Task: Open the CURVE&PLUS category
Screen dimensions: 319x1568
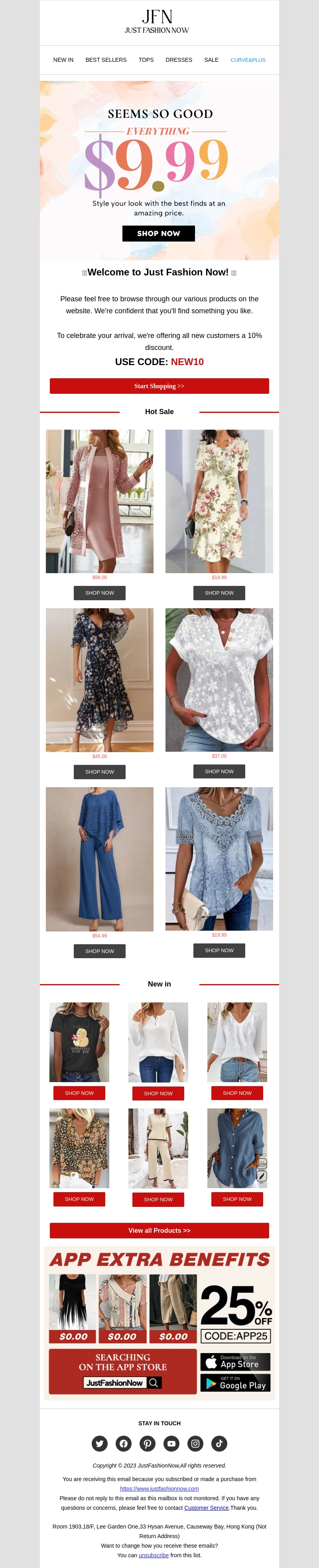Action: 248,60
